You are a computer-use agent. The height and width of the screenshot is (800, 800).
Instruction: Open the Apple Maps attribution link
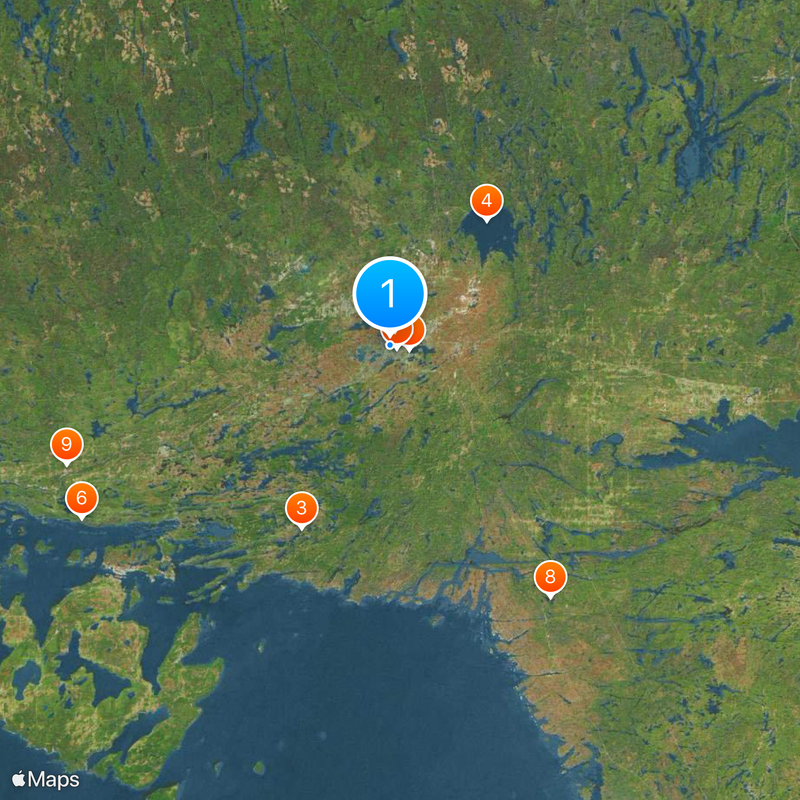click(46, 778)
